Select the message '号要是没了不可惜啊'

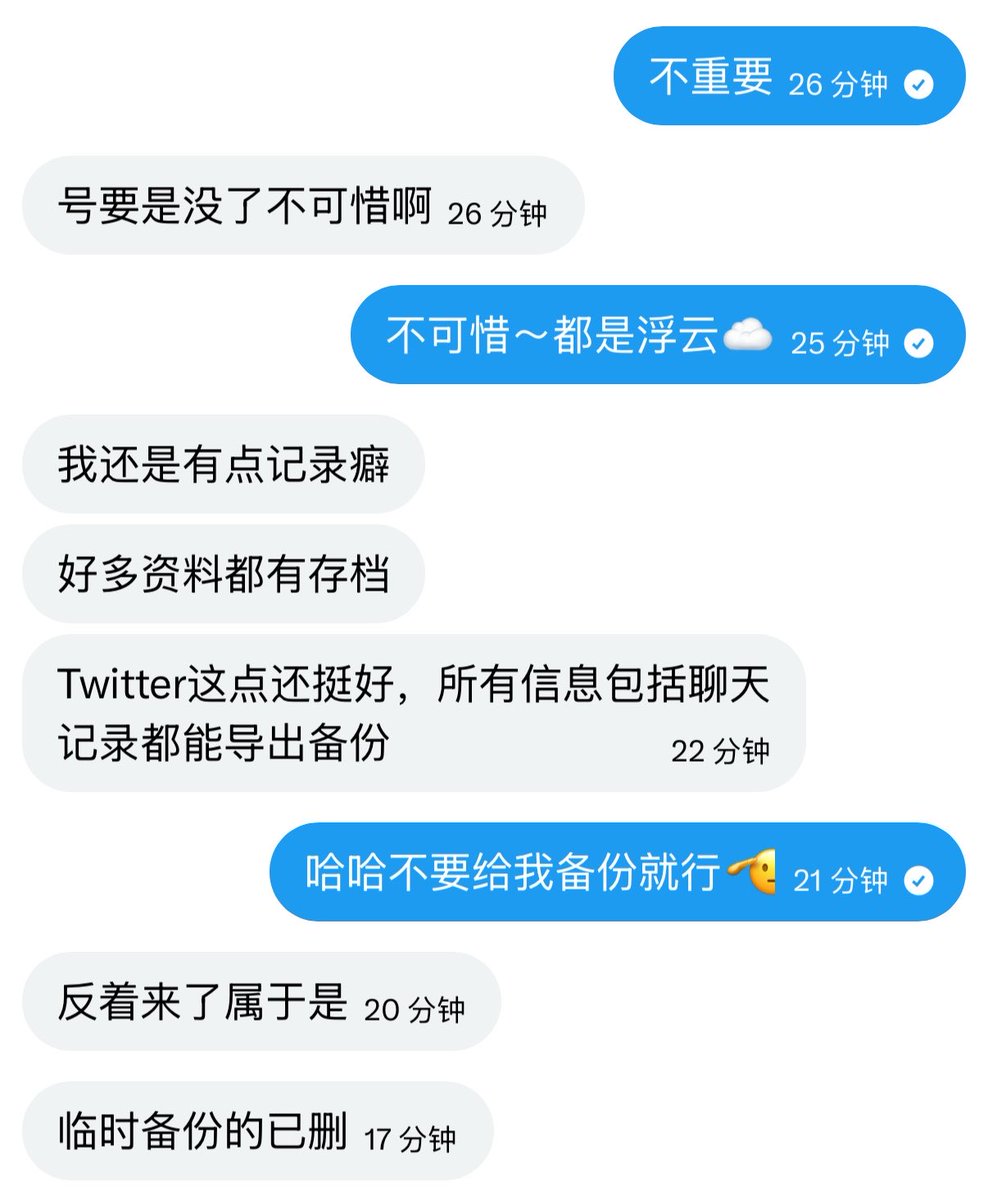click(303, 205)
